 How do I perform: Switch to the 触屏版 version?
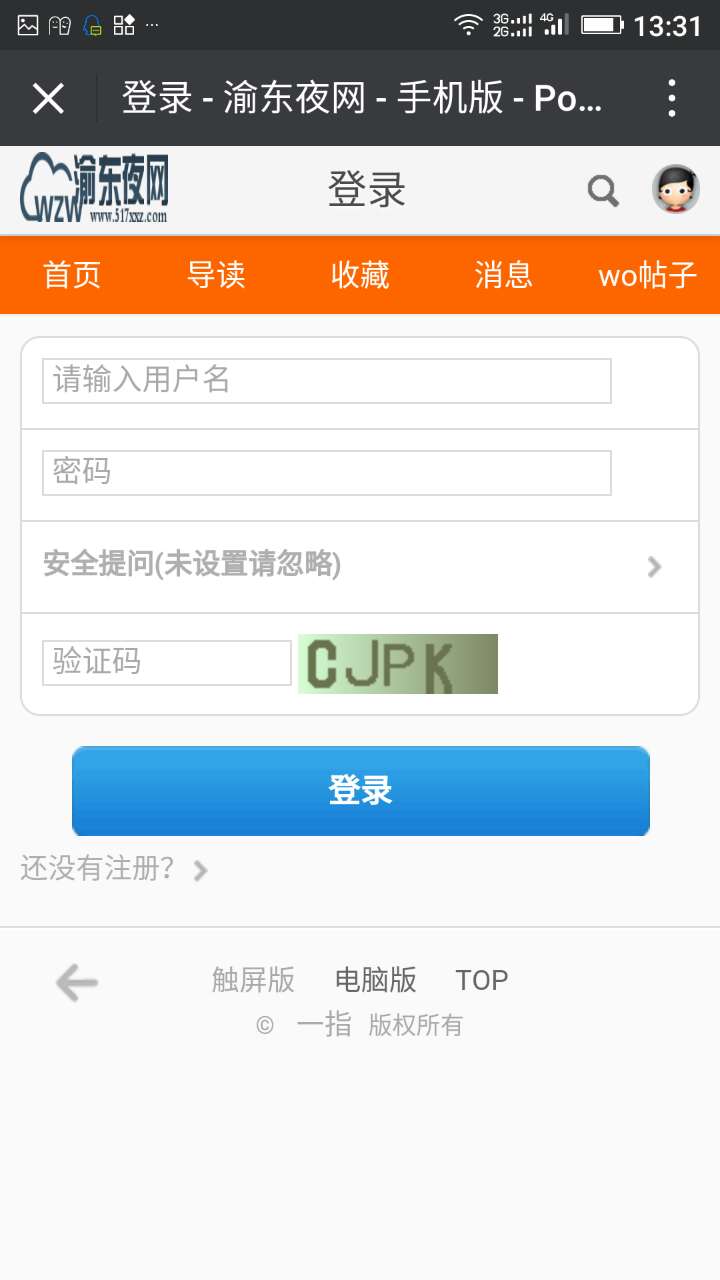(x=253, y=980)
